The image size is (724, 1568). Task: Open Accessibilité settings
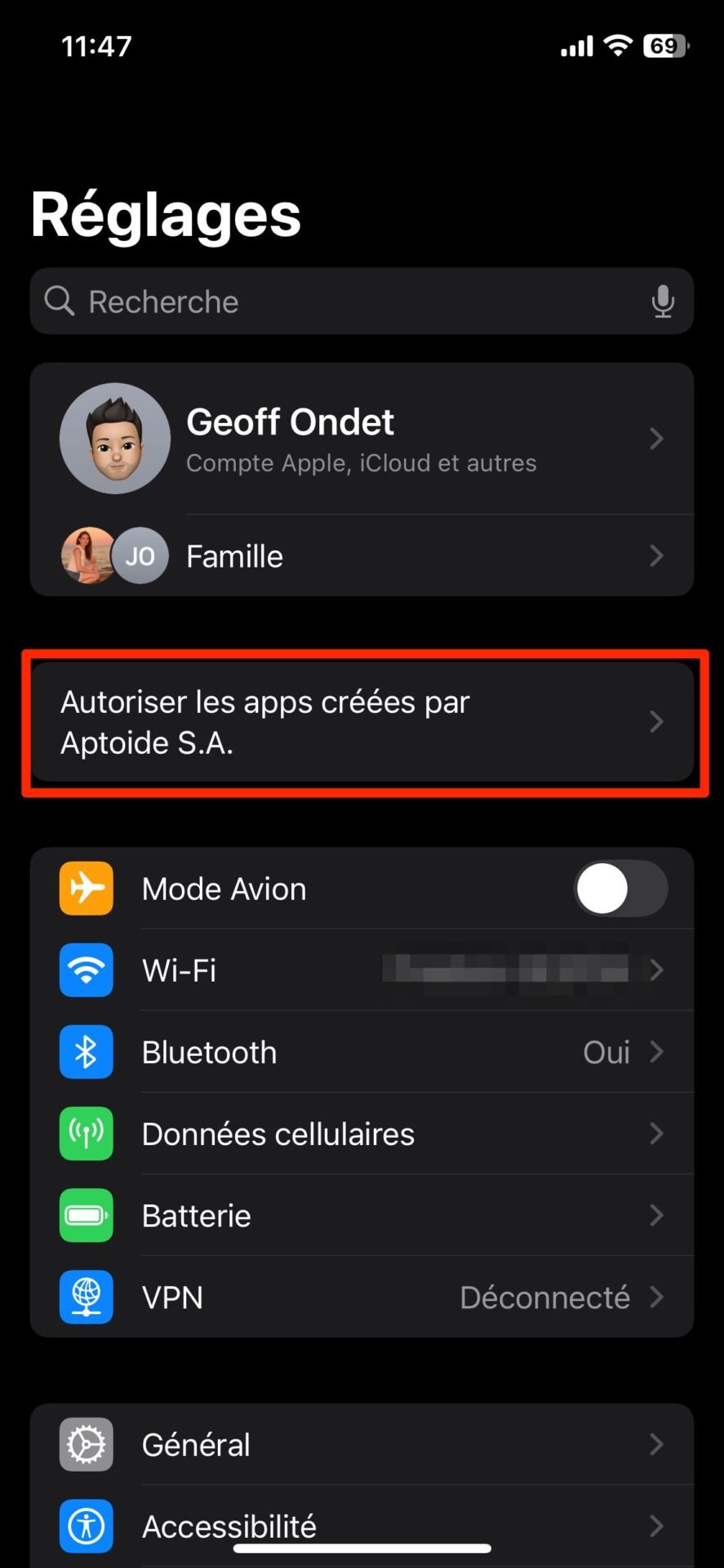(362, 1526)
